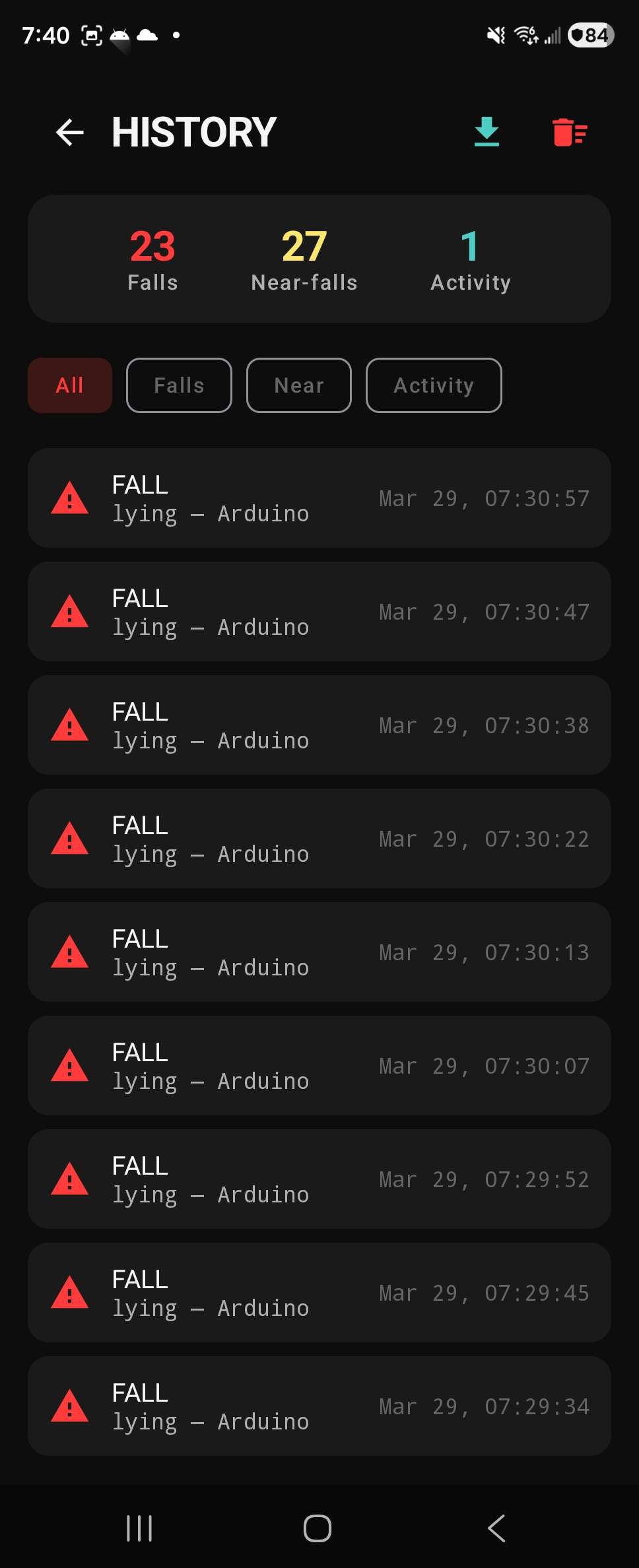
Task: Delete all history entries
Action: [x=569, y=132]
